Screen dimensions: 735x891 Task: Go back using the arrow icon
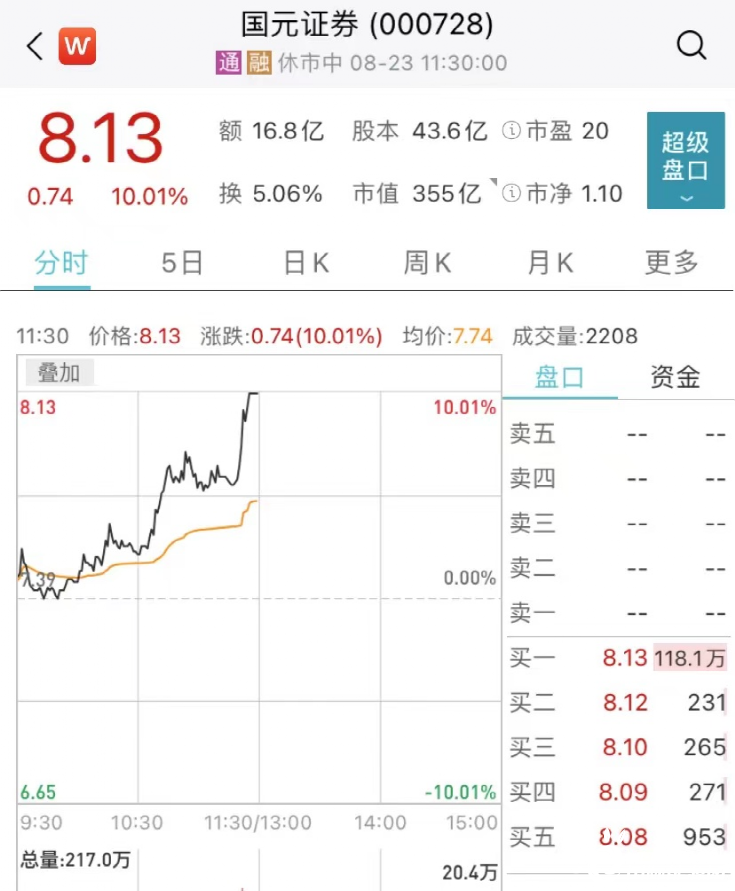[36, 45]
